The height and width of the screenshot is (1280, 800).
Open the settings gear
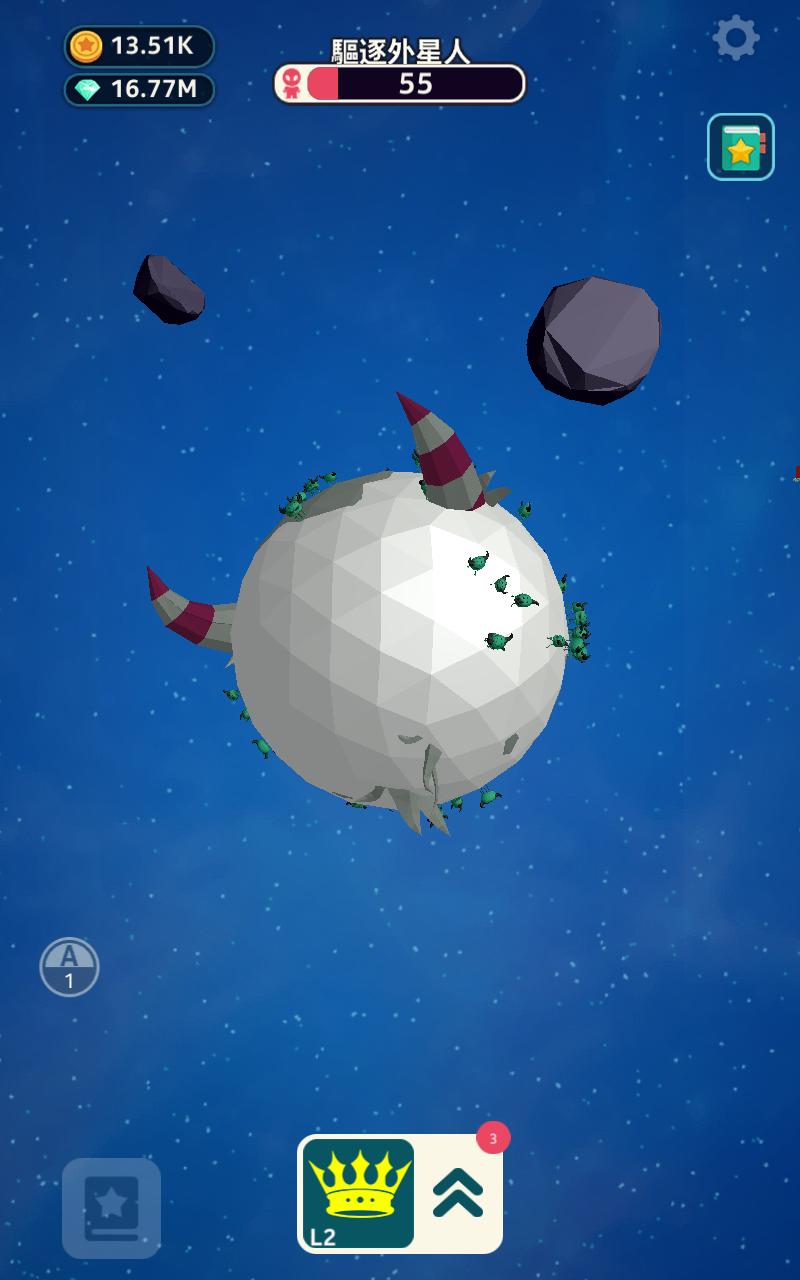736,39
